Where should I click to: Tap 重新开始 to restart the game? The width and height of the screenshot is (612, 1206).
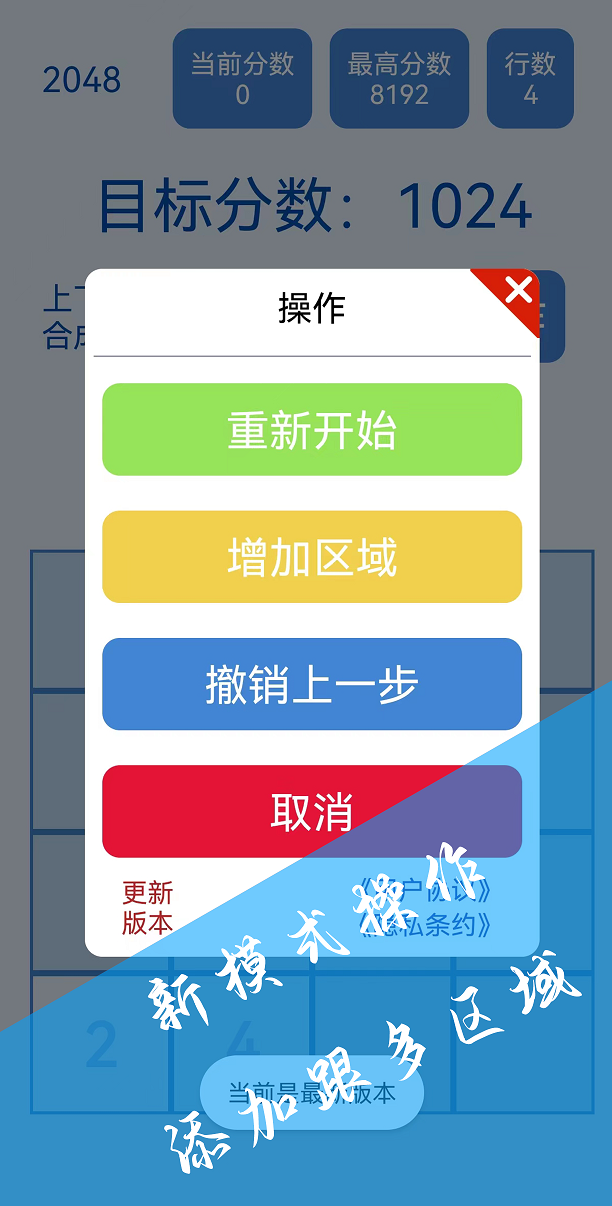pos(312,430)
